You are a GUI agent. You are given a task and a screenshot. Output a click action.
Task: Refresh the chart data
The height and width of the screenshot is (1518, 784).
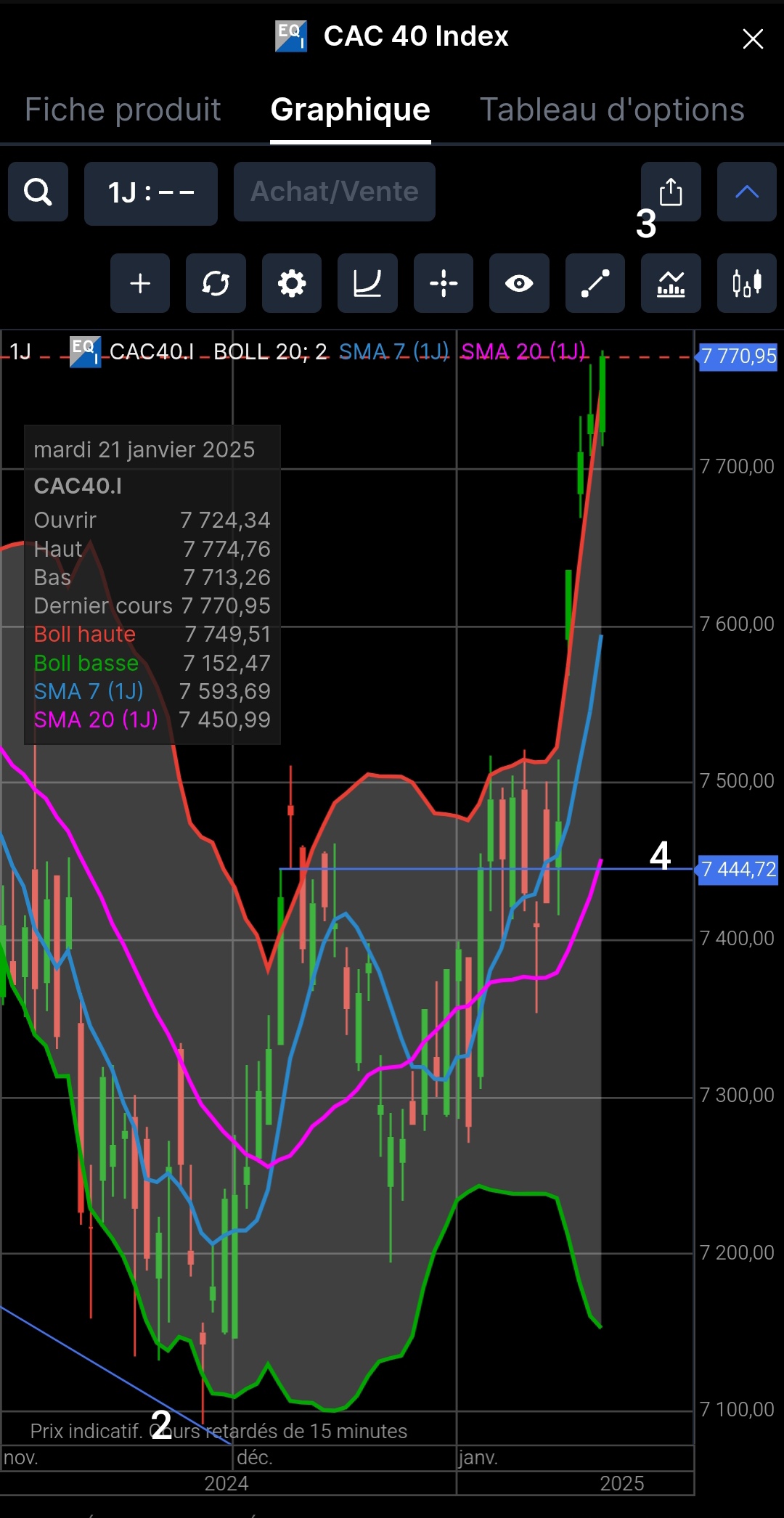click(x=216, y=283)
